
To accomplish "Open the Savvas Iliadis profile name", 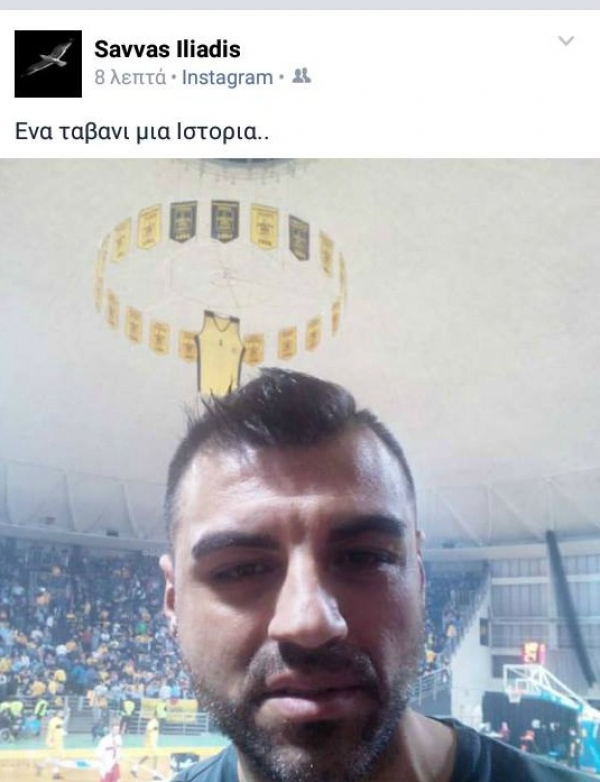I will (167, 49).
